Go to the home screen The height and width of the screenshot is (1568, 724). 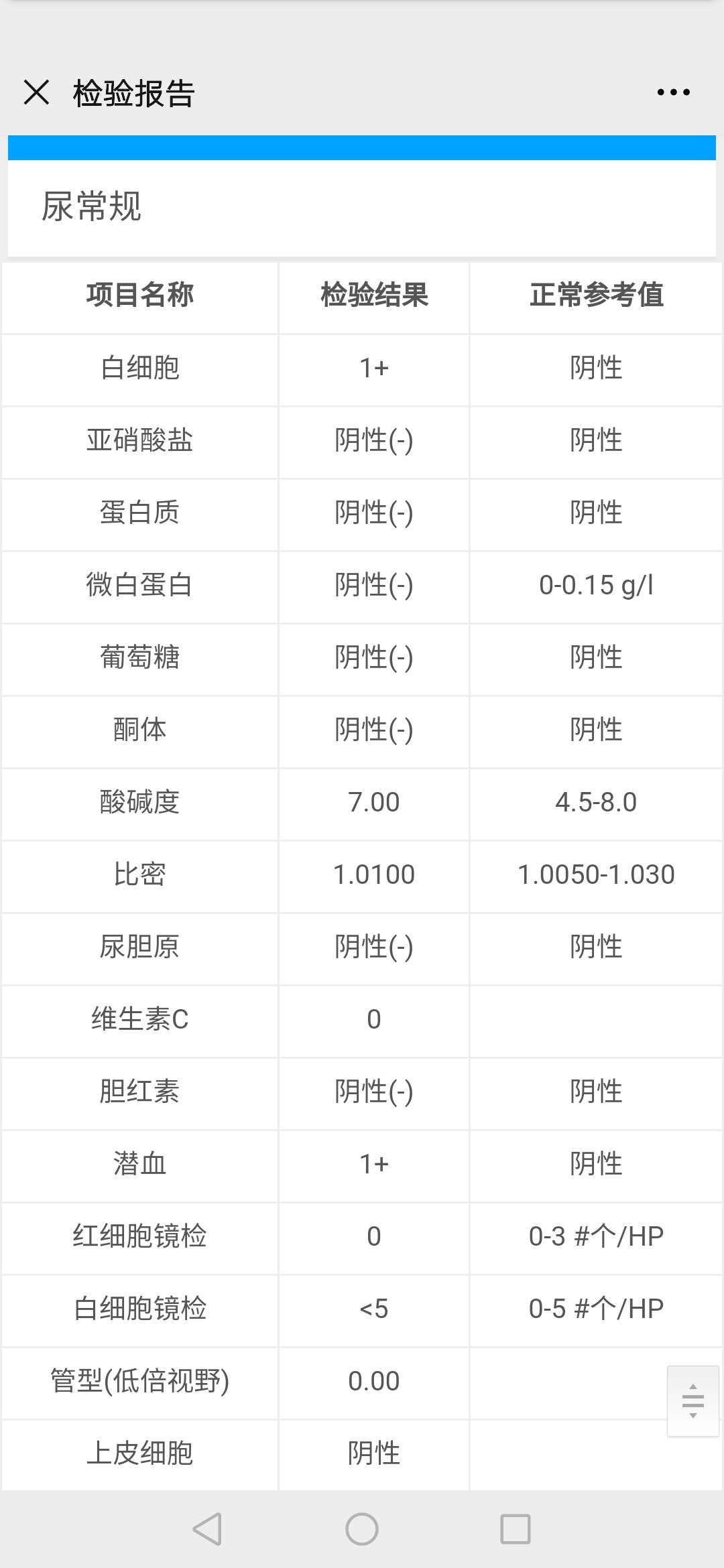(362, 1529)
